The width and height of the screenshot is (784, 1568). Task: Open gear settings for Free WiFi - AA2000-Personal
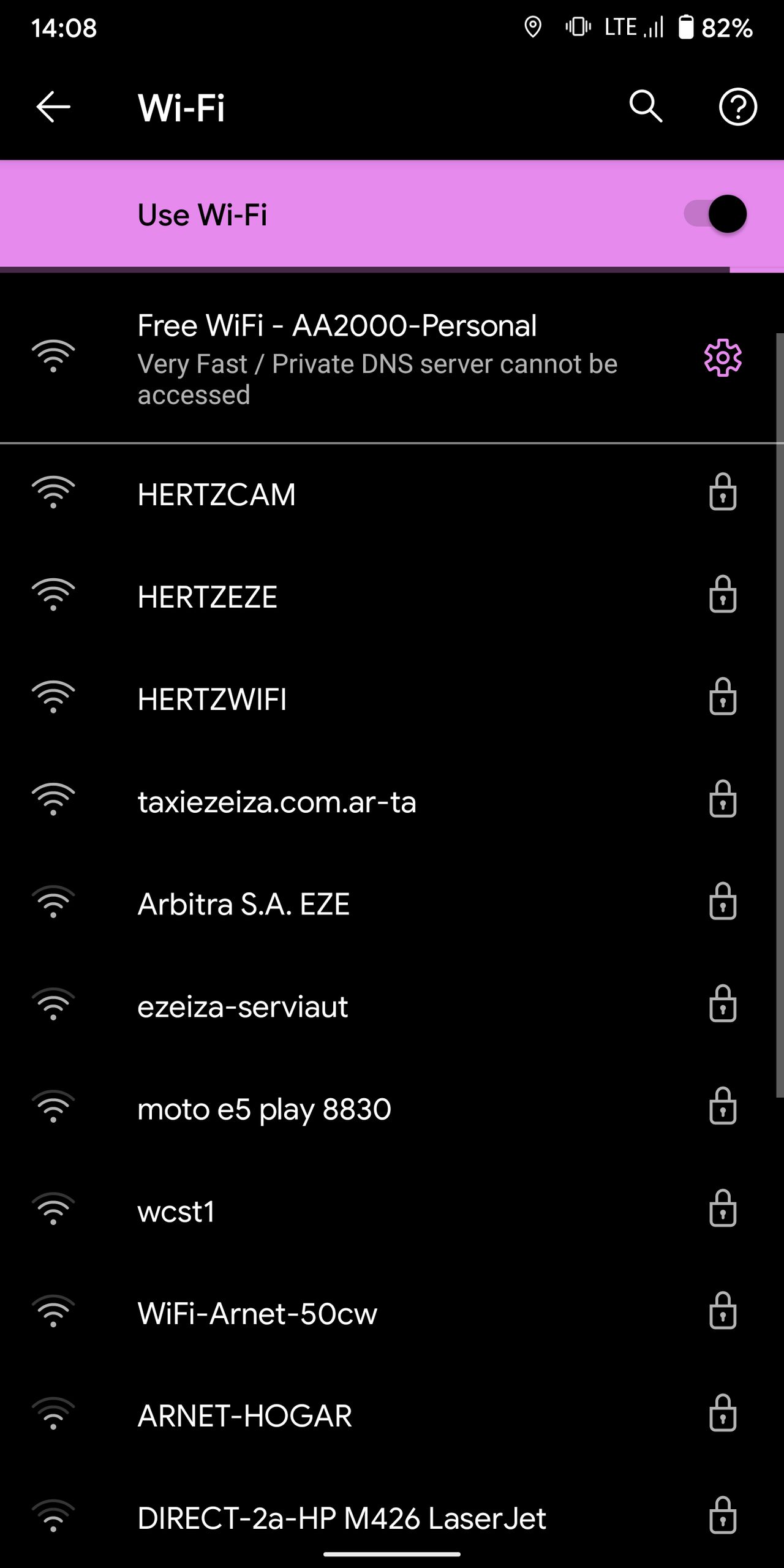click(723, 358)
